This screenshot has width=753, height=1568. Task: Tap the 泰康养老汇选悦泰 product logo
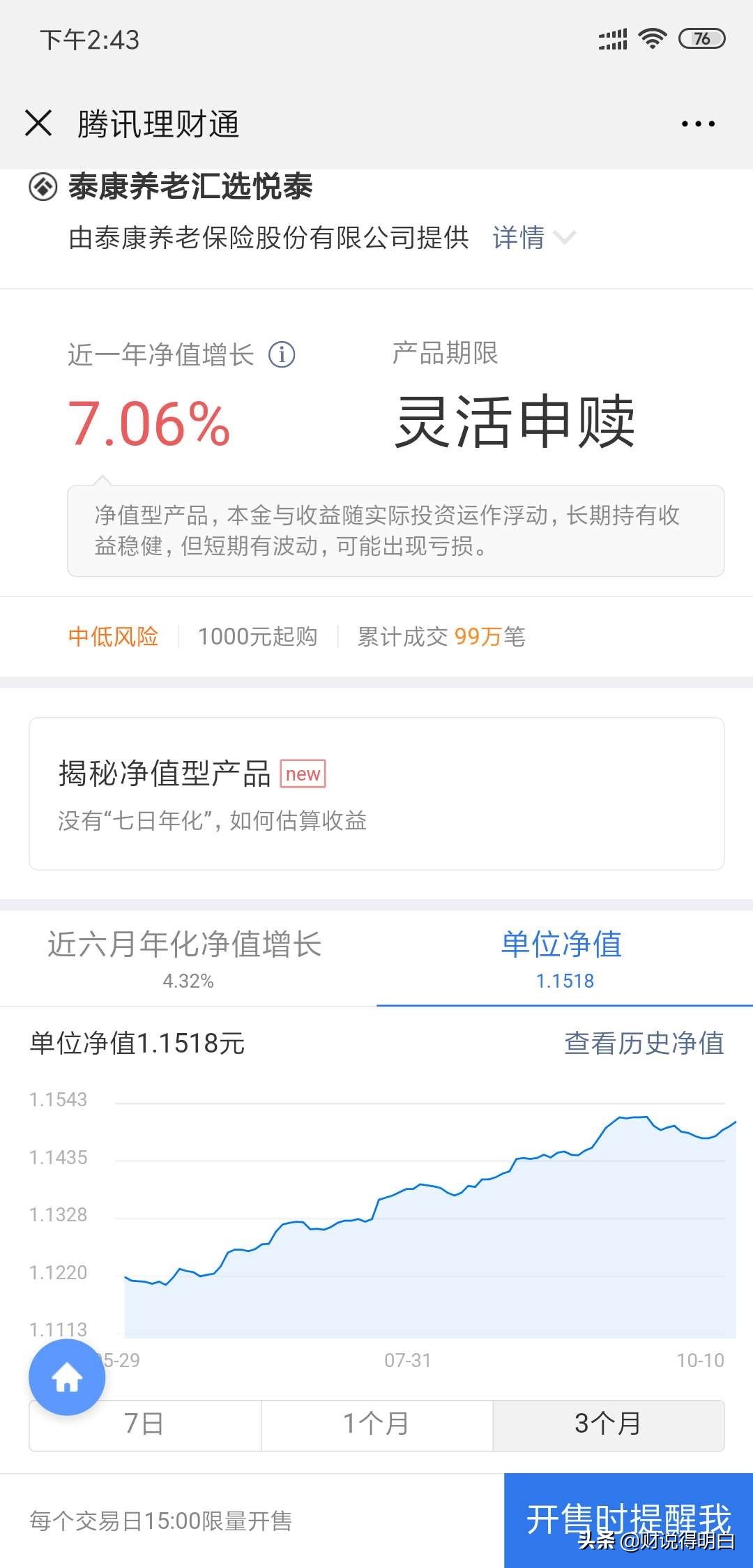pyautogui.click(x=42, y=187)
